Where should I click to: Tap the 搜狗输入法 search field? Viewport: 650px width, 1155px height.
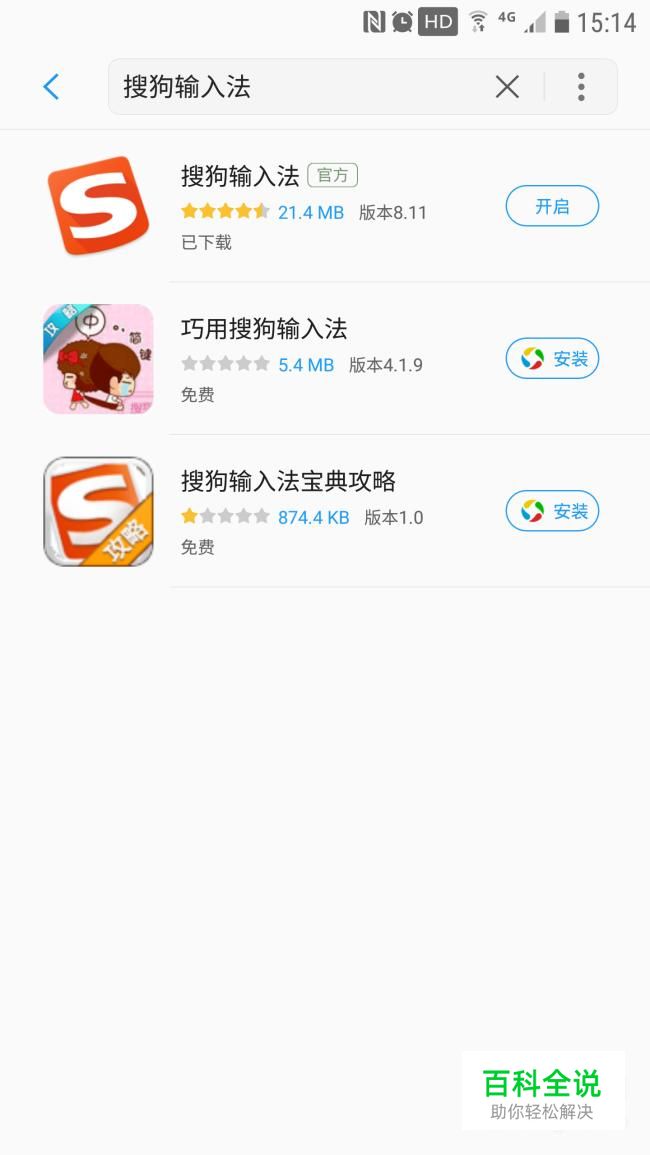click(x=300, y=87)
